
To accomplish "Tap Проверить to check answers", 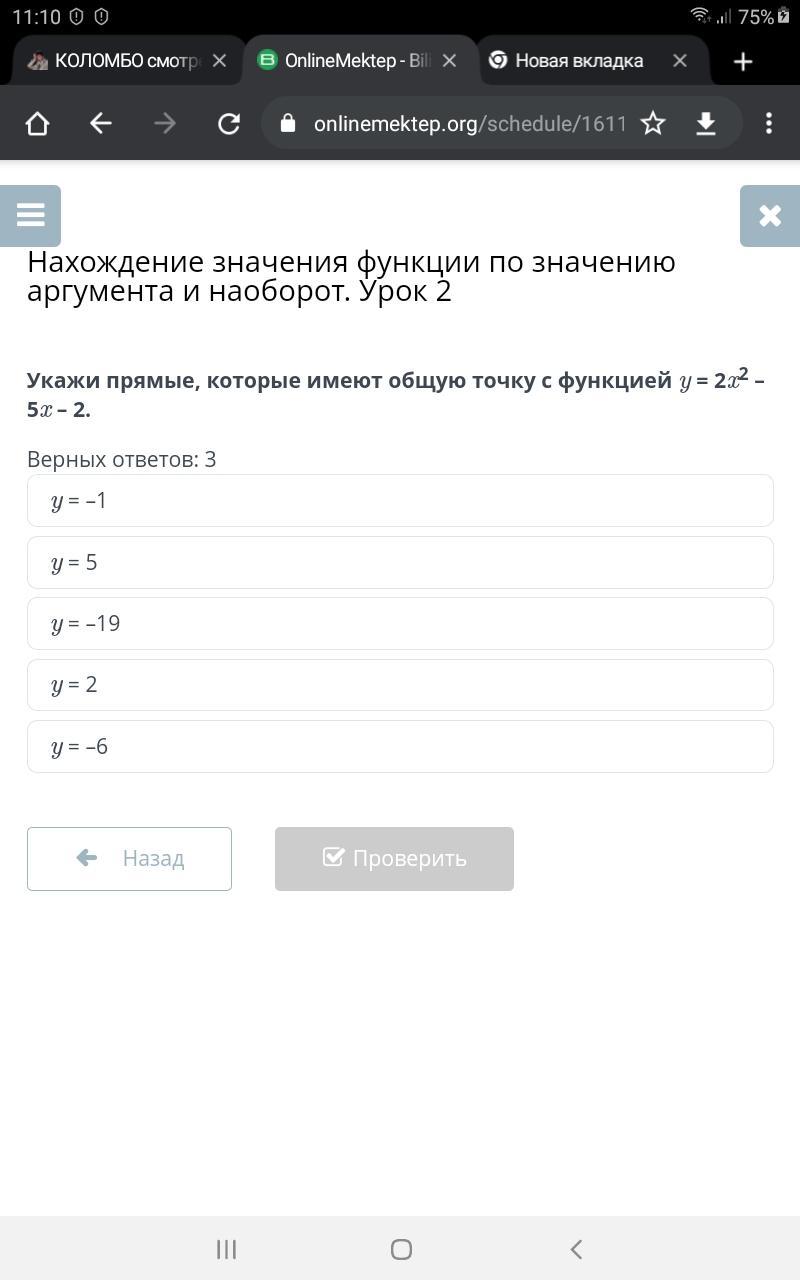I will click(394, 858).
